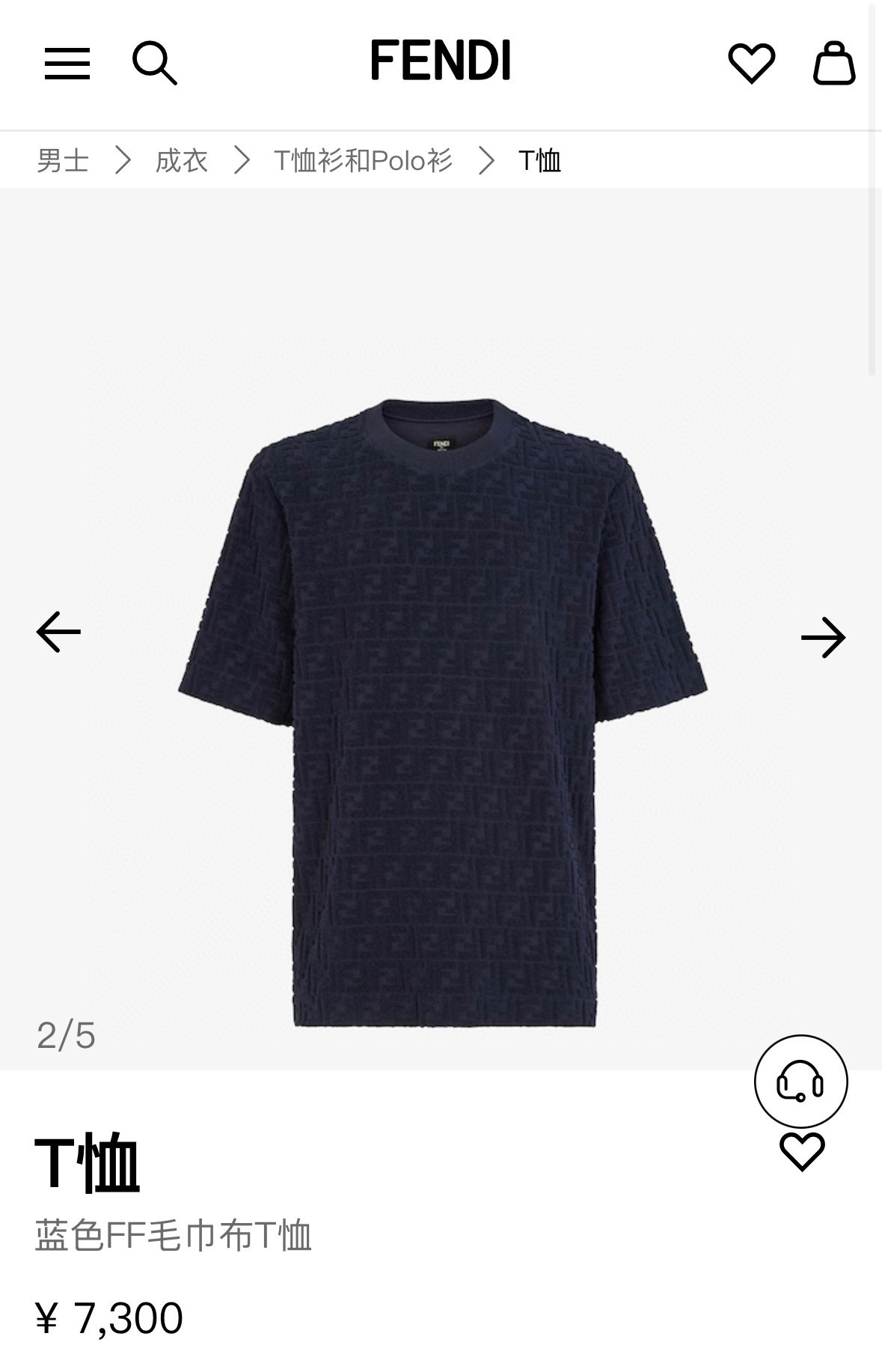The image size is (882, 1372).
Task: Show the next product image
Action: pos(823,638)
